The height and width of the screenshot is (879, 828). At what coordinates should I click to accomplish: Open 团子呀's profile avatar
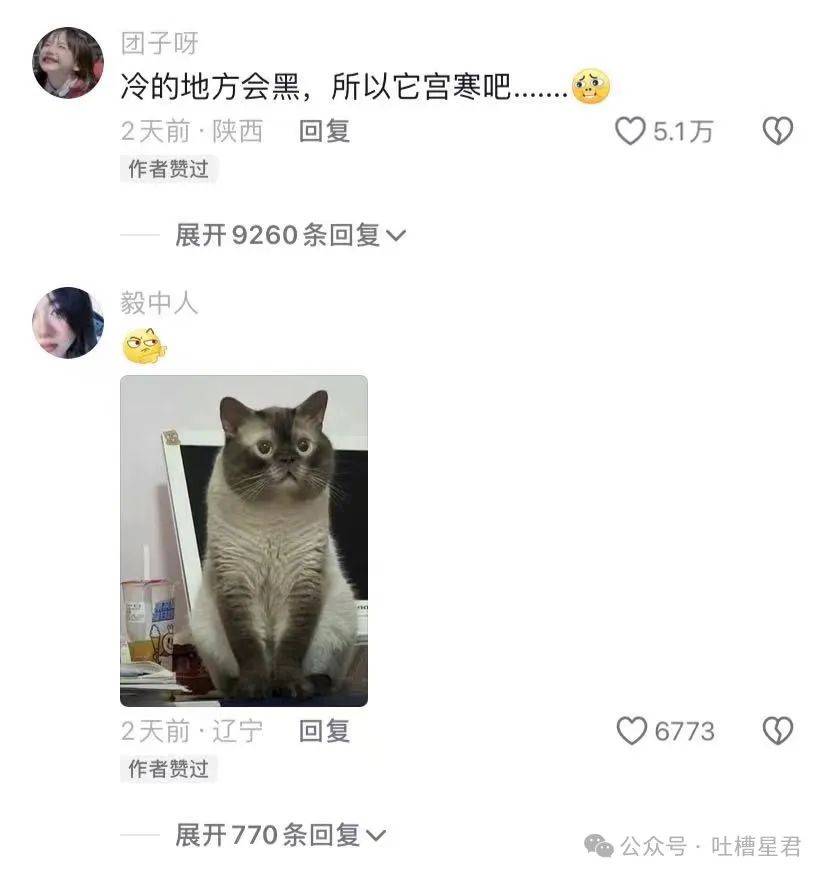coord(68,63)
